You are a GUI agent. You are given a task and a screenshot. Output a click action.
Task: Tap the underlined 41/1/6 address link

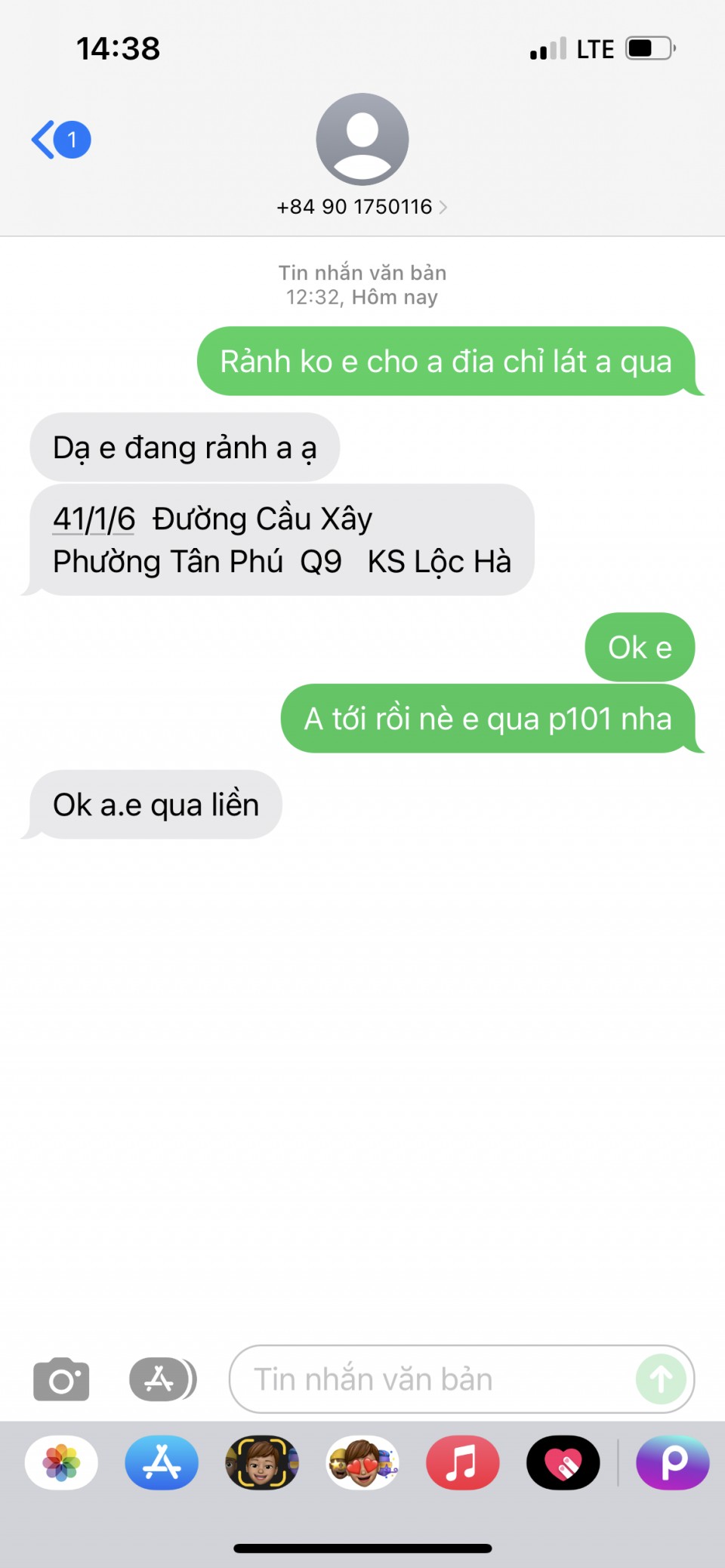[x=94, y=519]
